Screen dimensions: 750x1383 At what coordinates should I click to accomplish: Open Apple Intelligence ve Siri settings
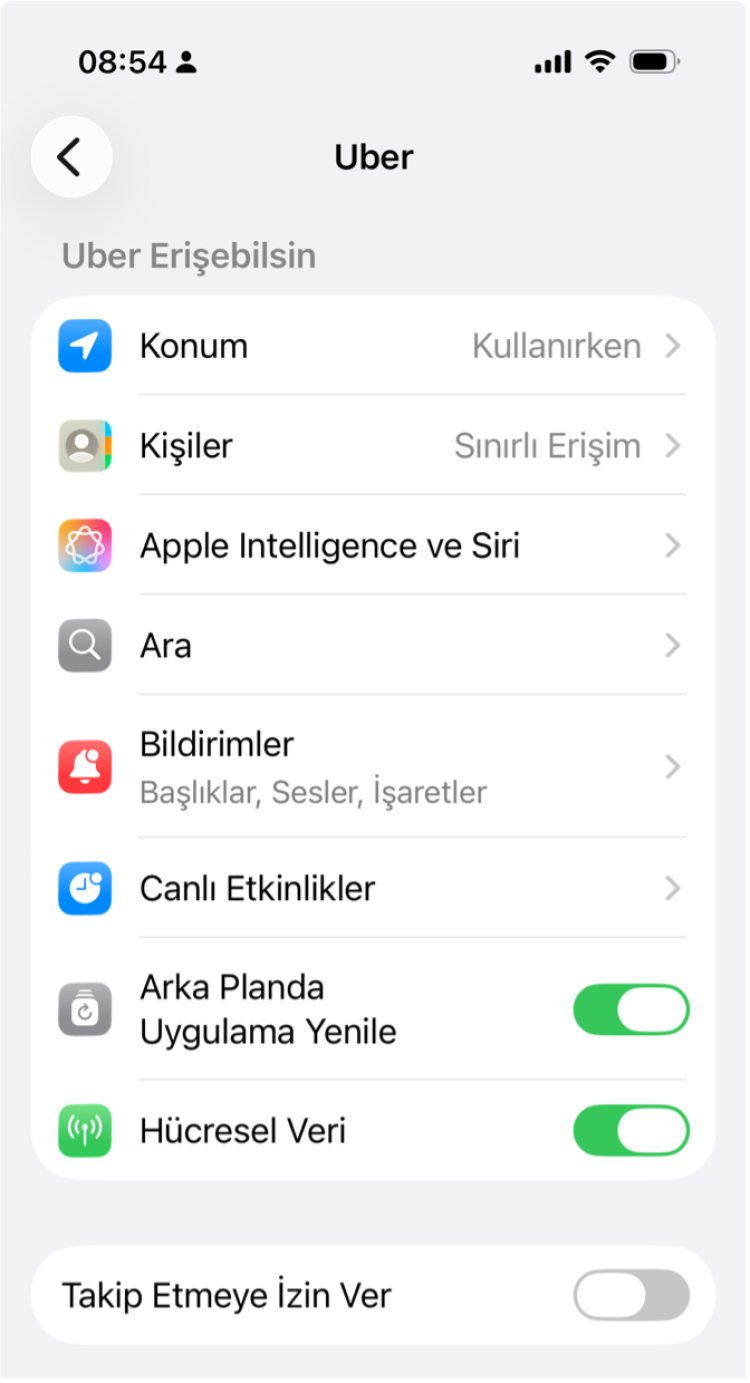374,546
